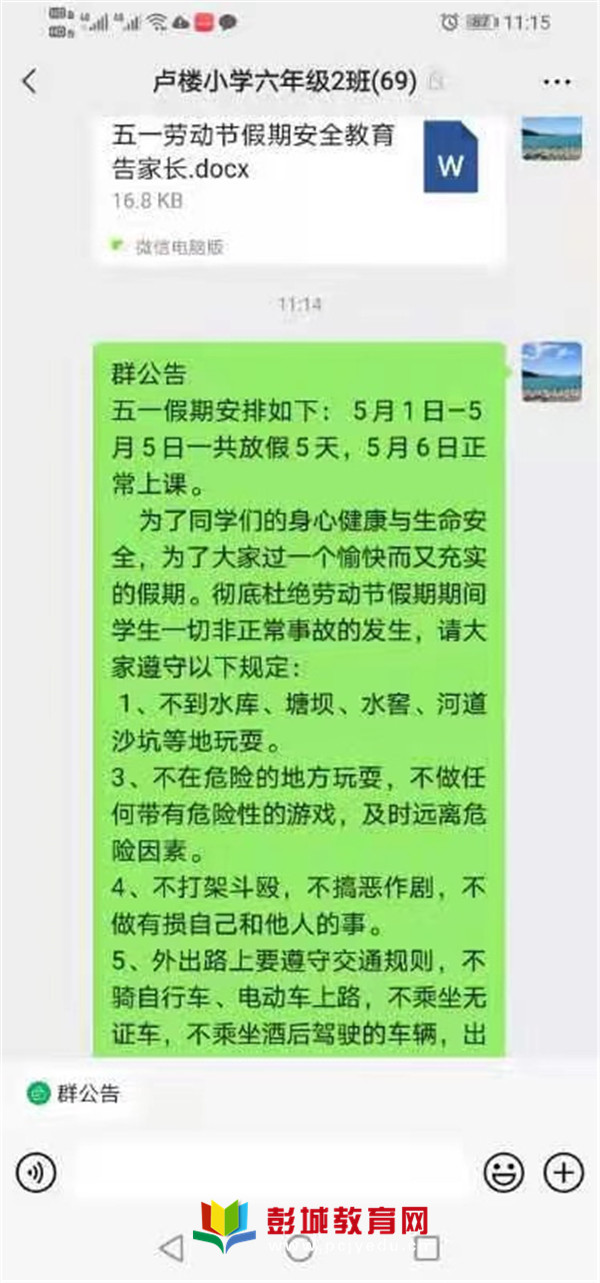Screen dimensions: 600x1283
Task: Open the plus attachments menu
Action: (563, 1170)
